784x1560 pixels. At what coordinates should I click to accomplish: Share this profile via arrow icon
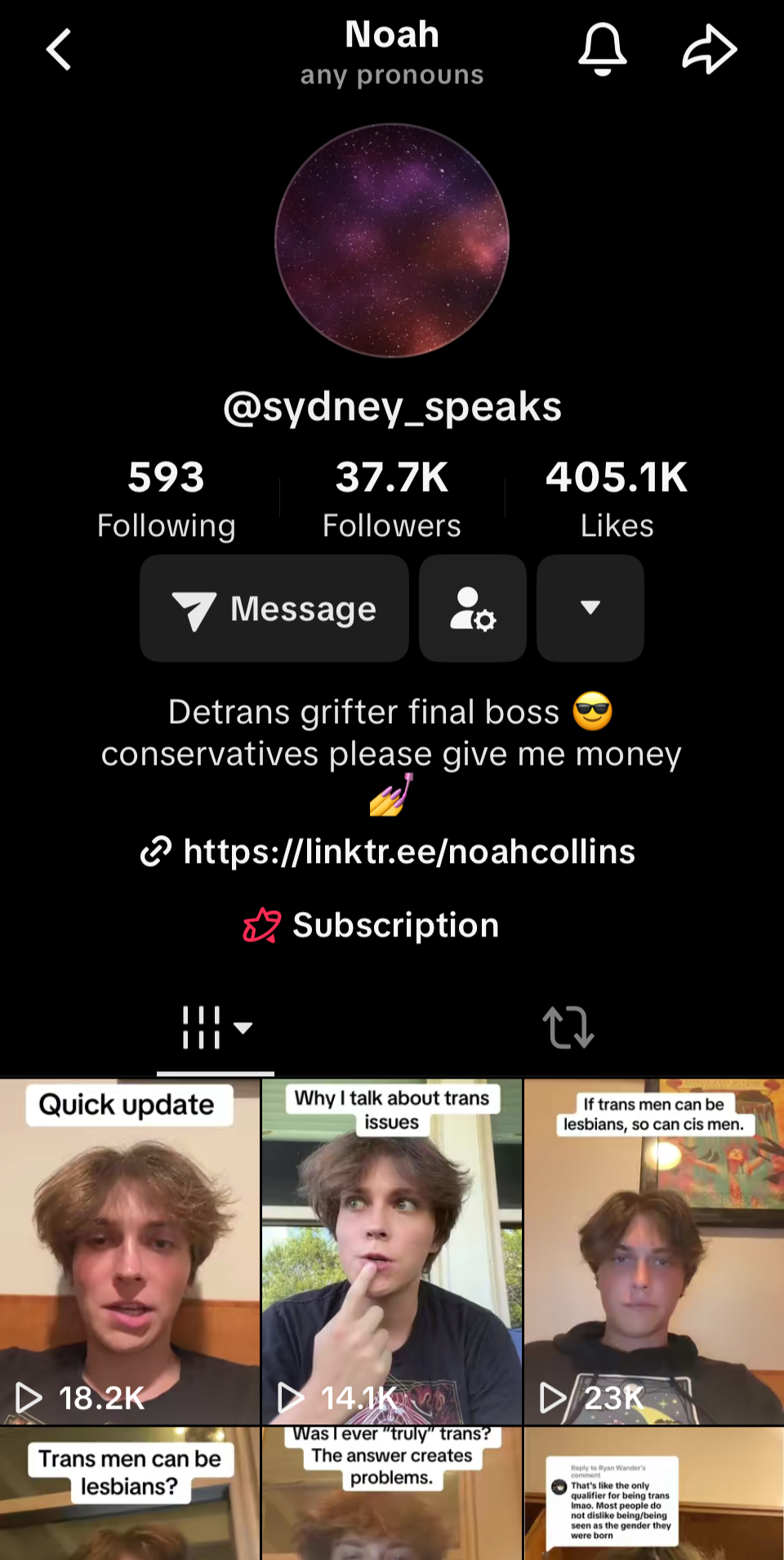point(710,49)
